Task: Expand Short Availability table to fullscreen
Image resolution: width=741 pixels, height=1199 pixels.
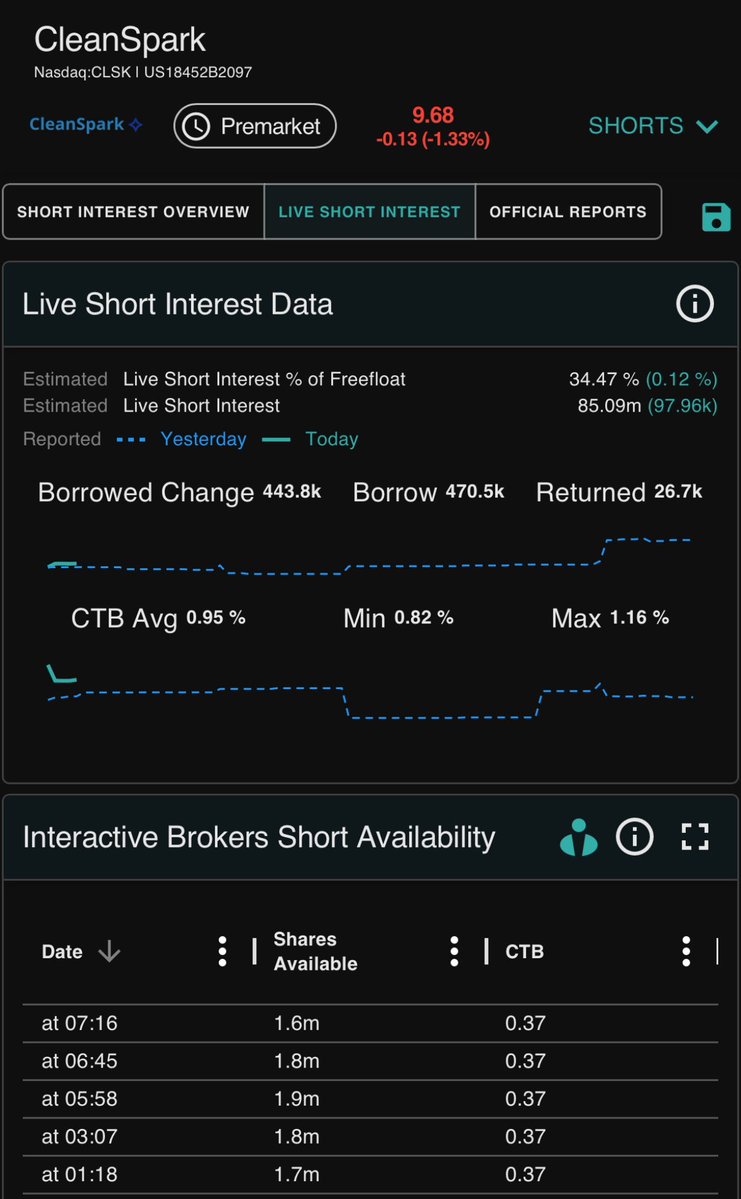Action: (x=694, y=837)
